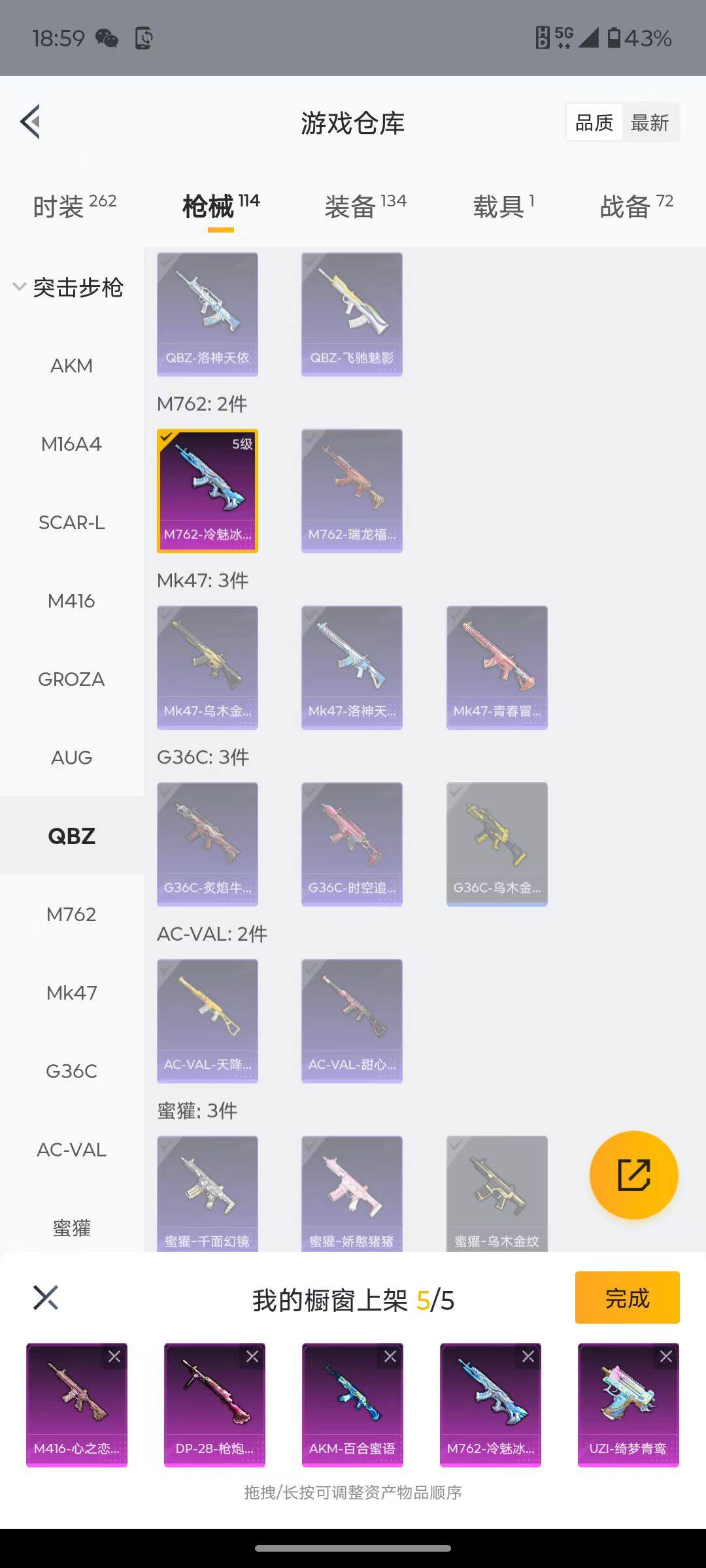
Task: Select M416 in the weapon list
Action: (71, 601)
